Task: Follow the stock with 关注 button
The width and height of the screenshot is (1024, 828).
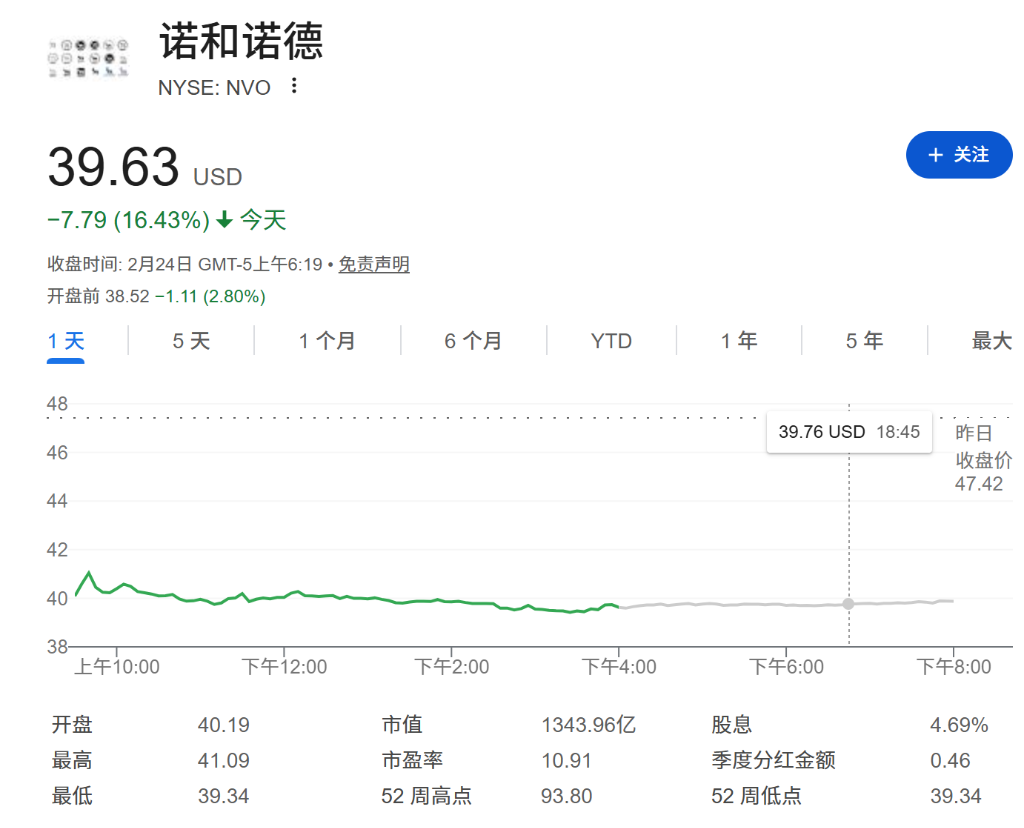Action: click(958, 155)
